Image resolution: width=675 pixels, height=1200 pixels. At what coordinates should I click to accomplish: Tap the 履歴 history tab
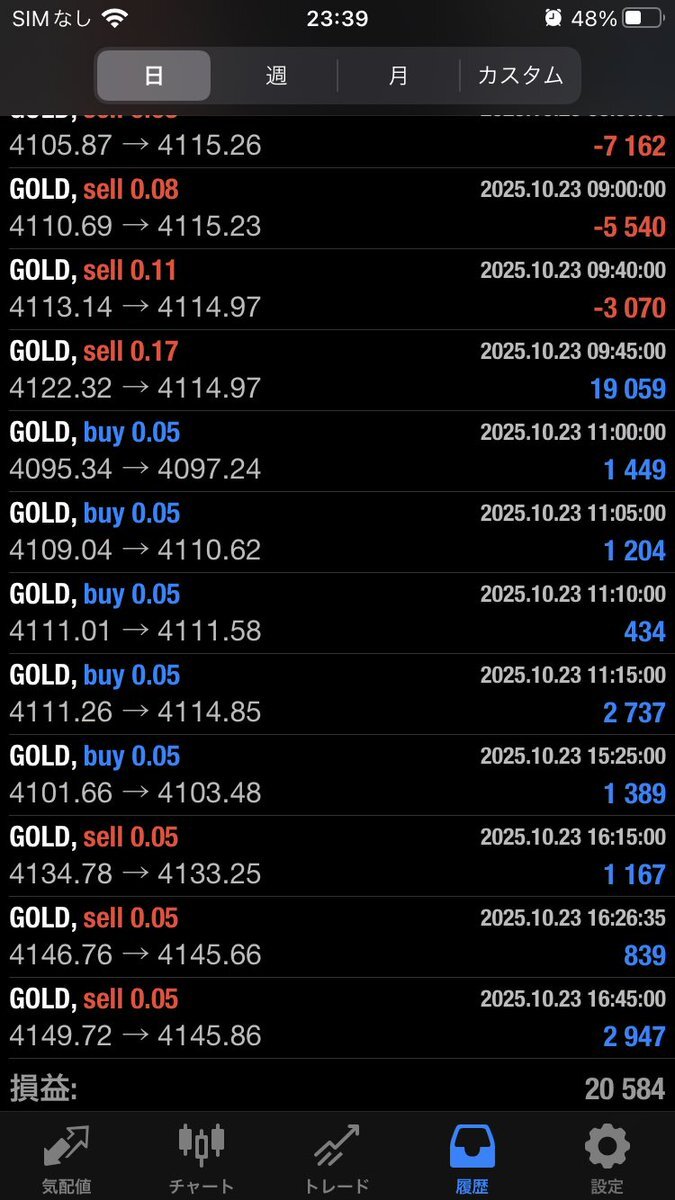tap(472, 1158)
